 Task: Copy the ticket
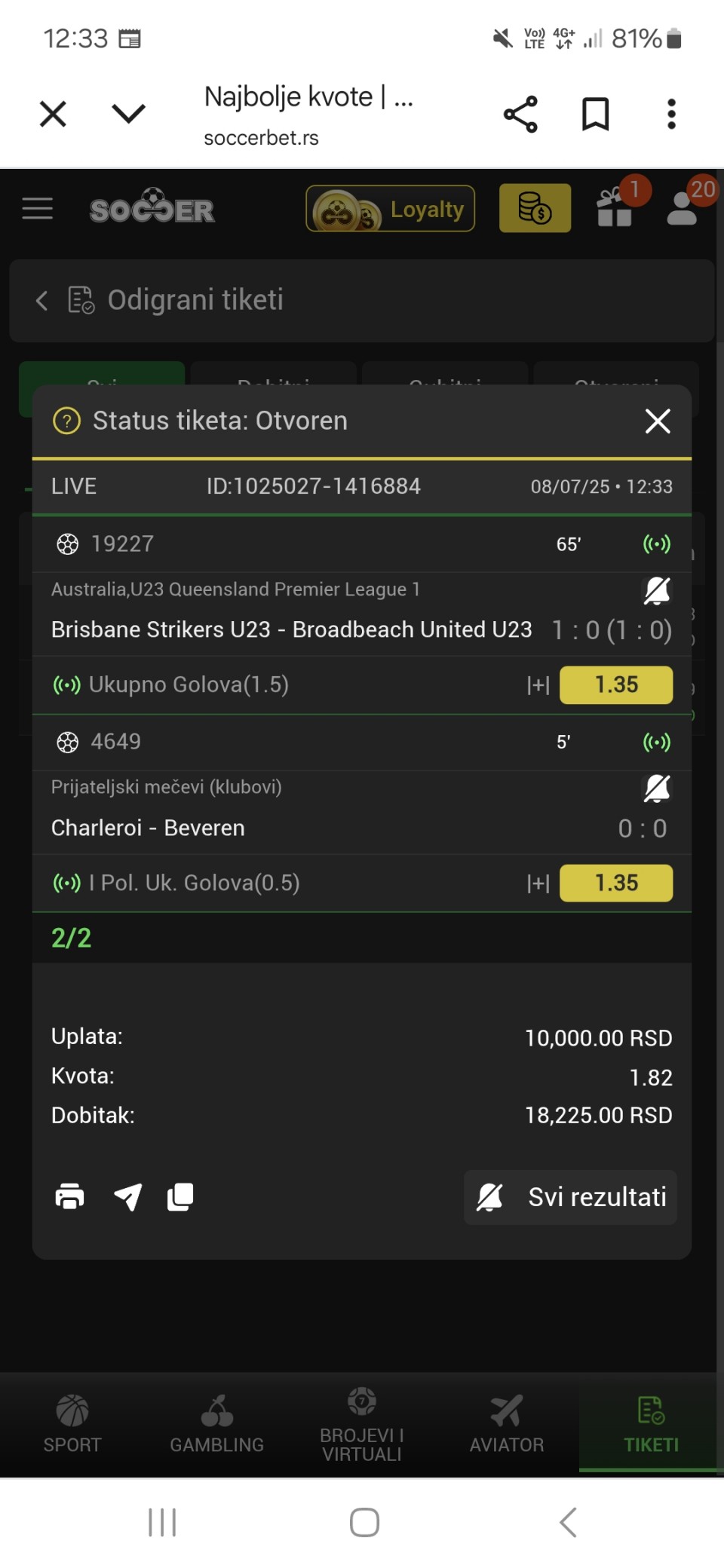[x=180, y=1196]
